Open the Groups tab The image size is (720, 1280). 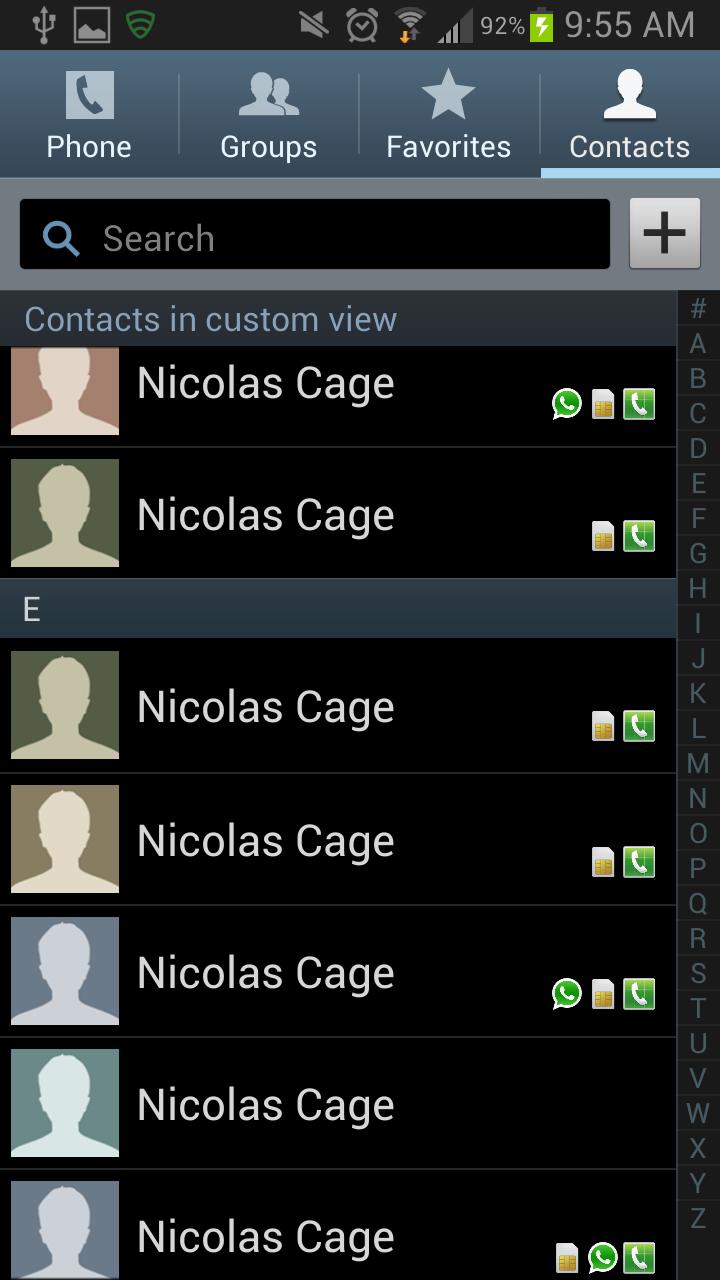(x=268, y=115)
